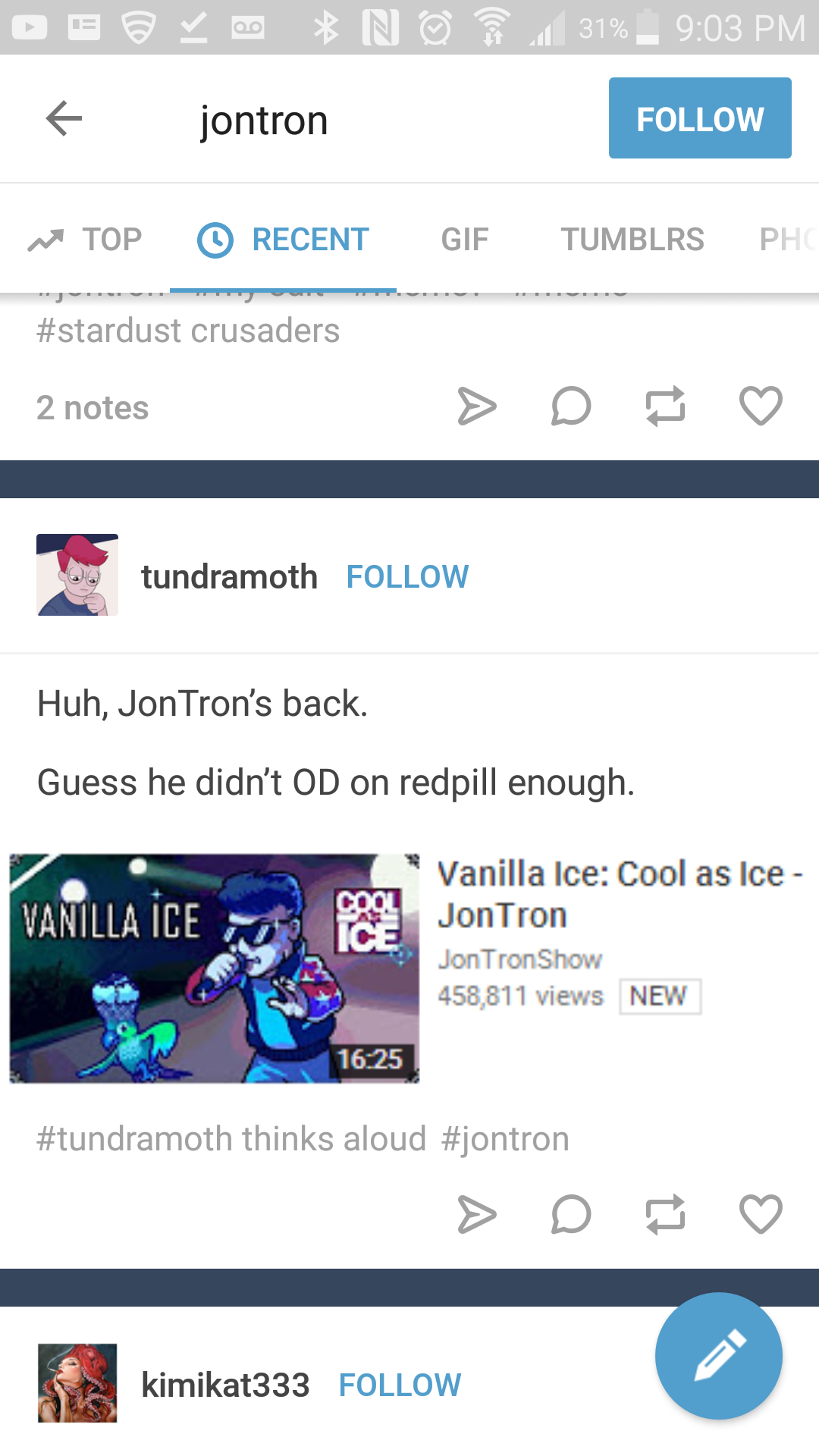Compose a new post with pencil button
The height and width of the screenshot is (1456, 819).
pyautogui.click(x=719, y=1356)
